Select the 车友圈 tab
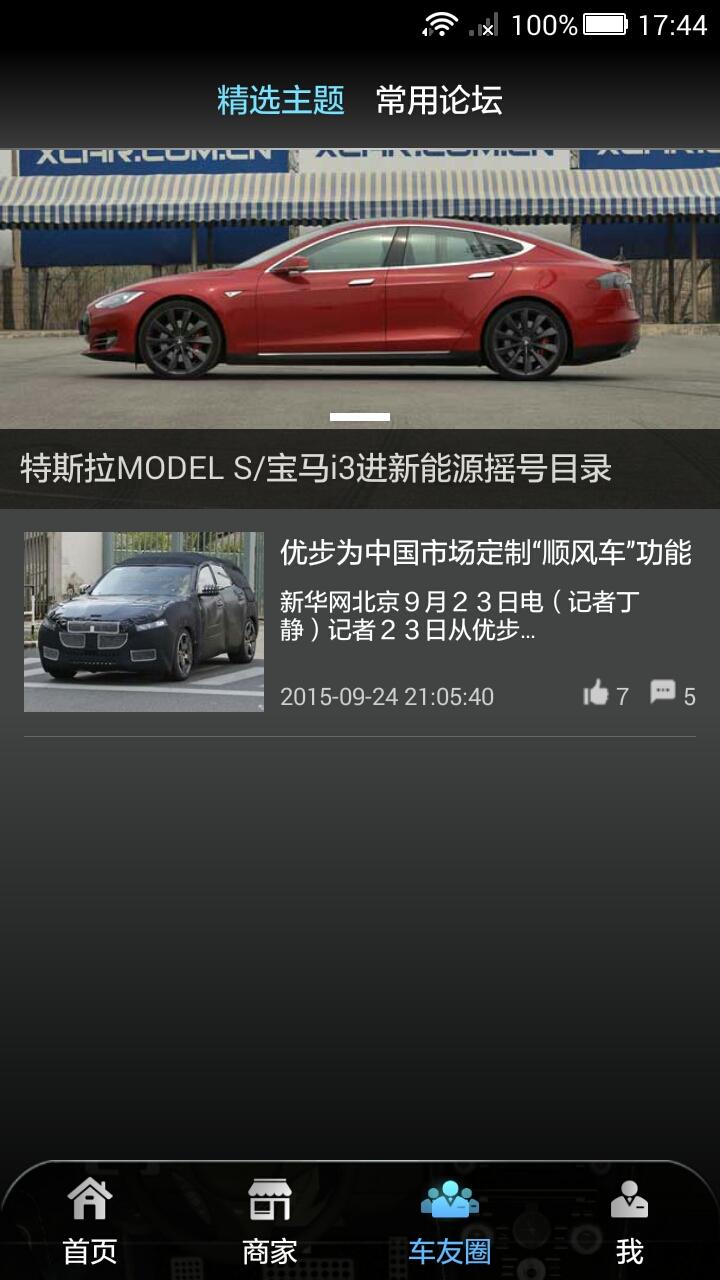 click(x=450, y=1222)
